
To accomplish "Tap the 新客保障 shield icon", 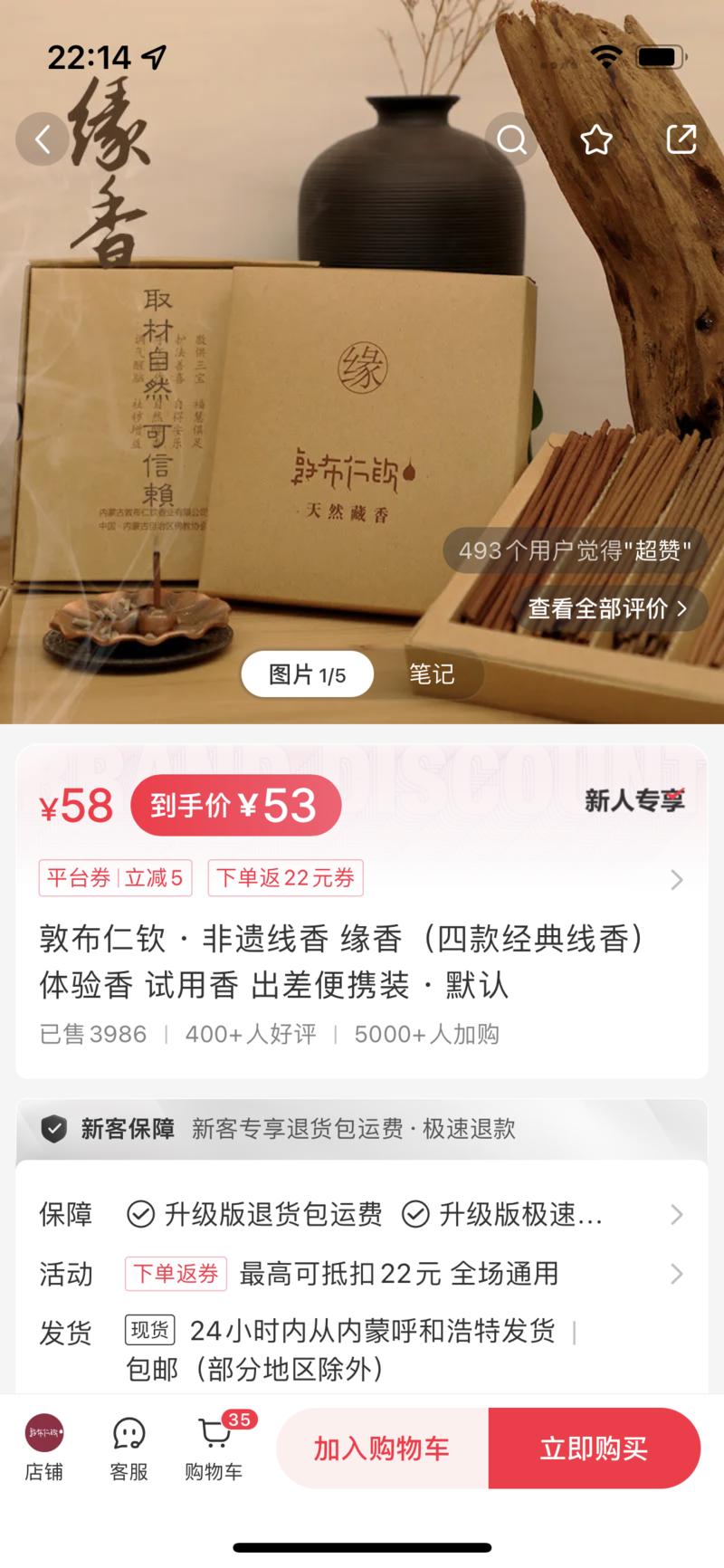I will point(56,1128).
